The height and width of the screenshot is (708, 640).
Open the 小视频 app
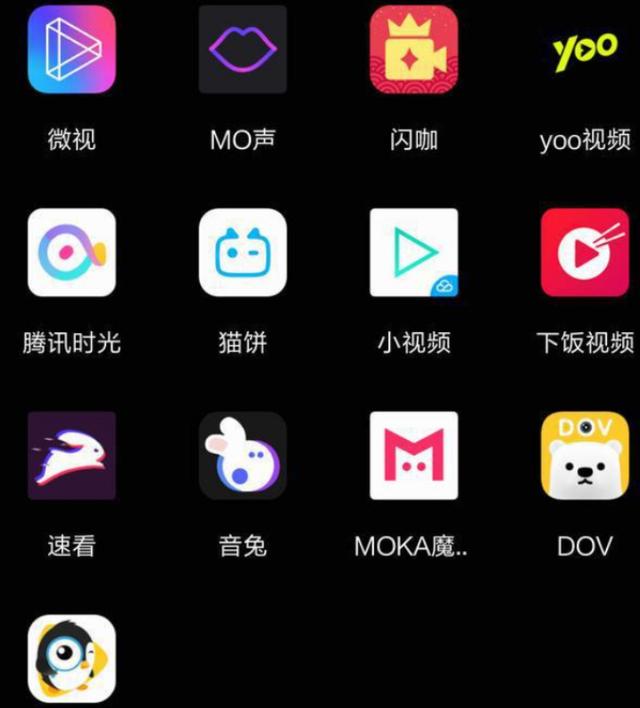click(x=413, y=252)
